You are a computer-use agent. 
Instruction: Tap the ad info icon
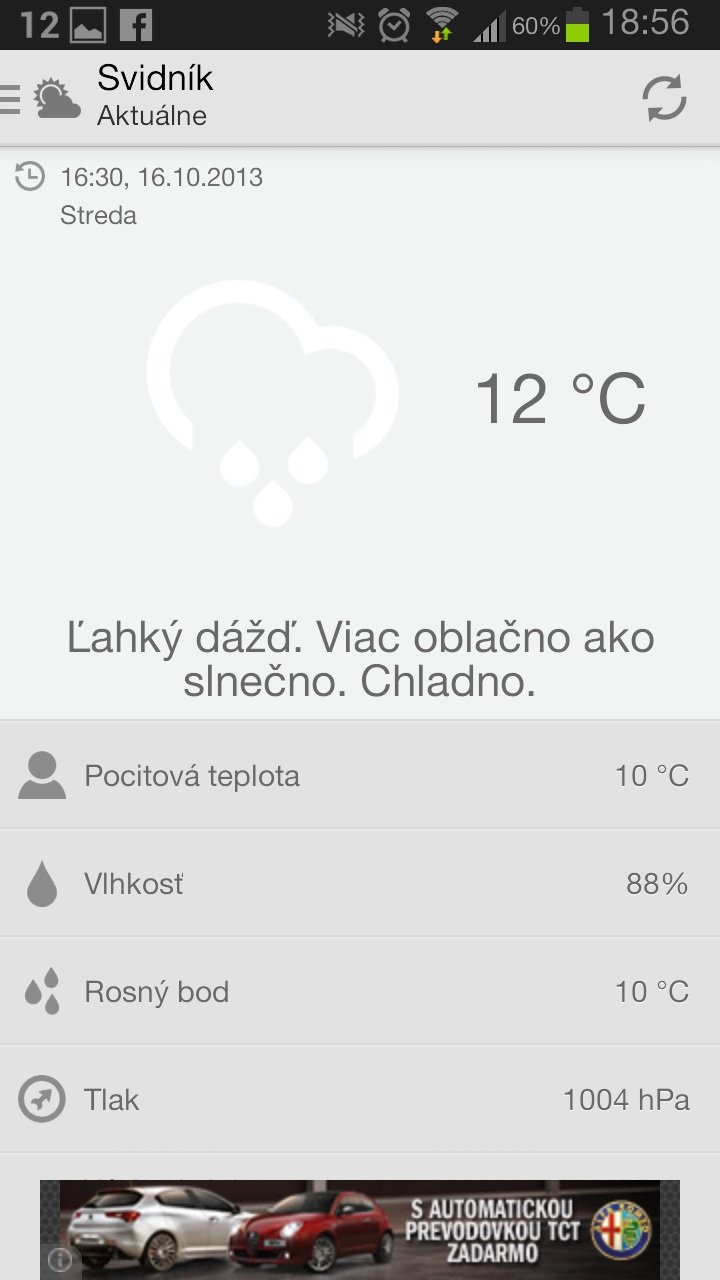point(60,1260)
